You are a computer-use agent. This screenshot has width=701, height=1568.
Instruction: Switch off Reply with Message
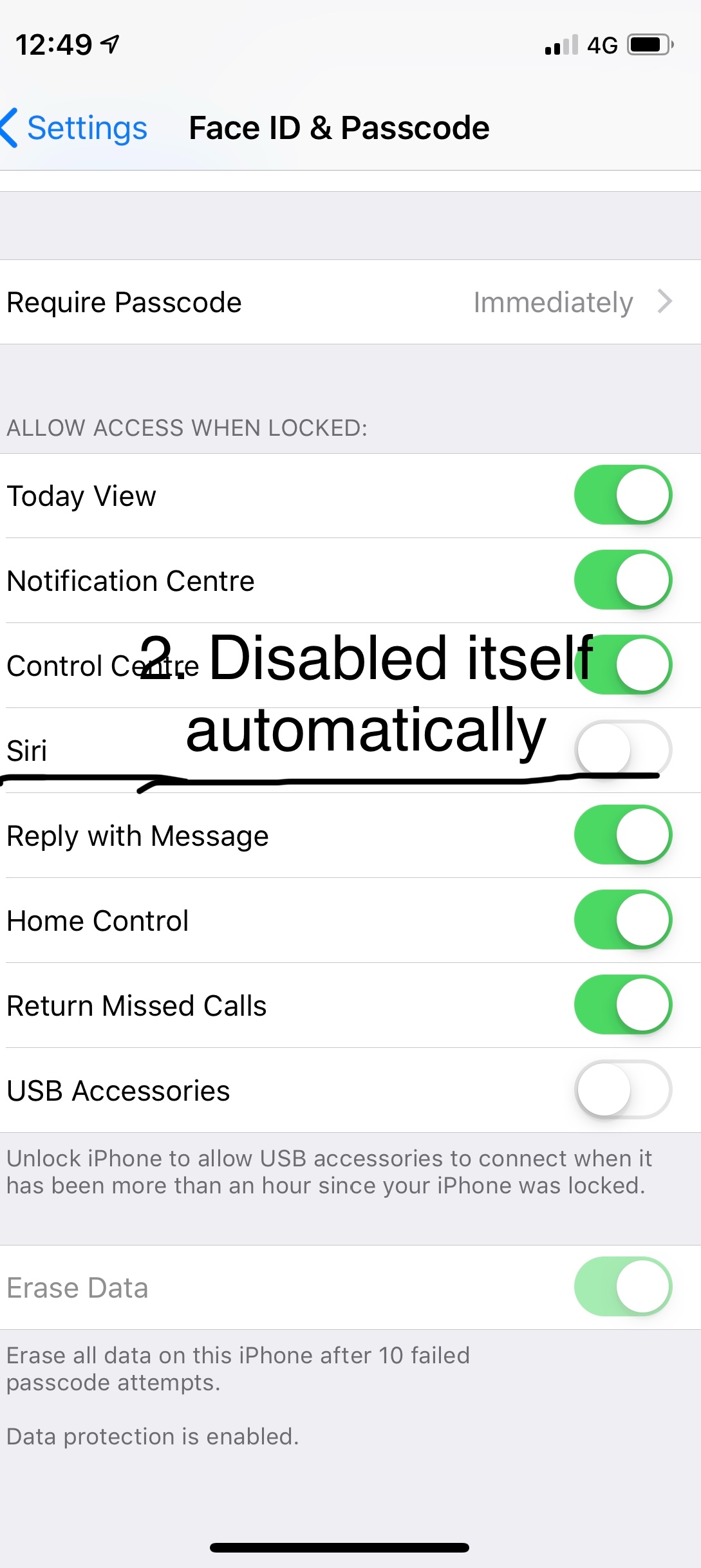tap(622, 835)
